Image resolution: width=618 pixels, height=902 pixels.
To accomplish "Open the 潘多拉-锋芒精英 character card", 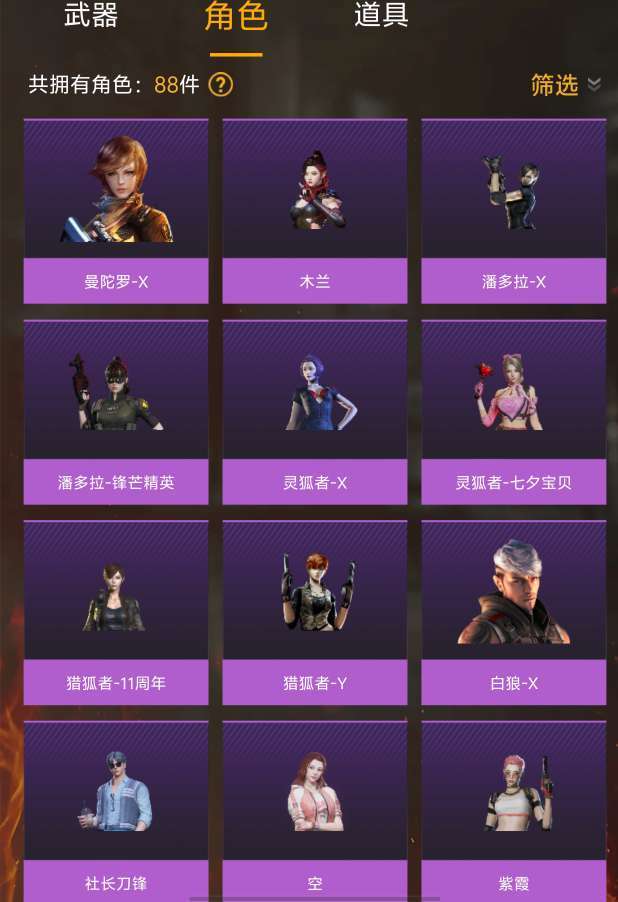I will point(116,412).
